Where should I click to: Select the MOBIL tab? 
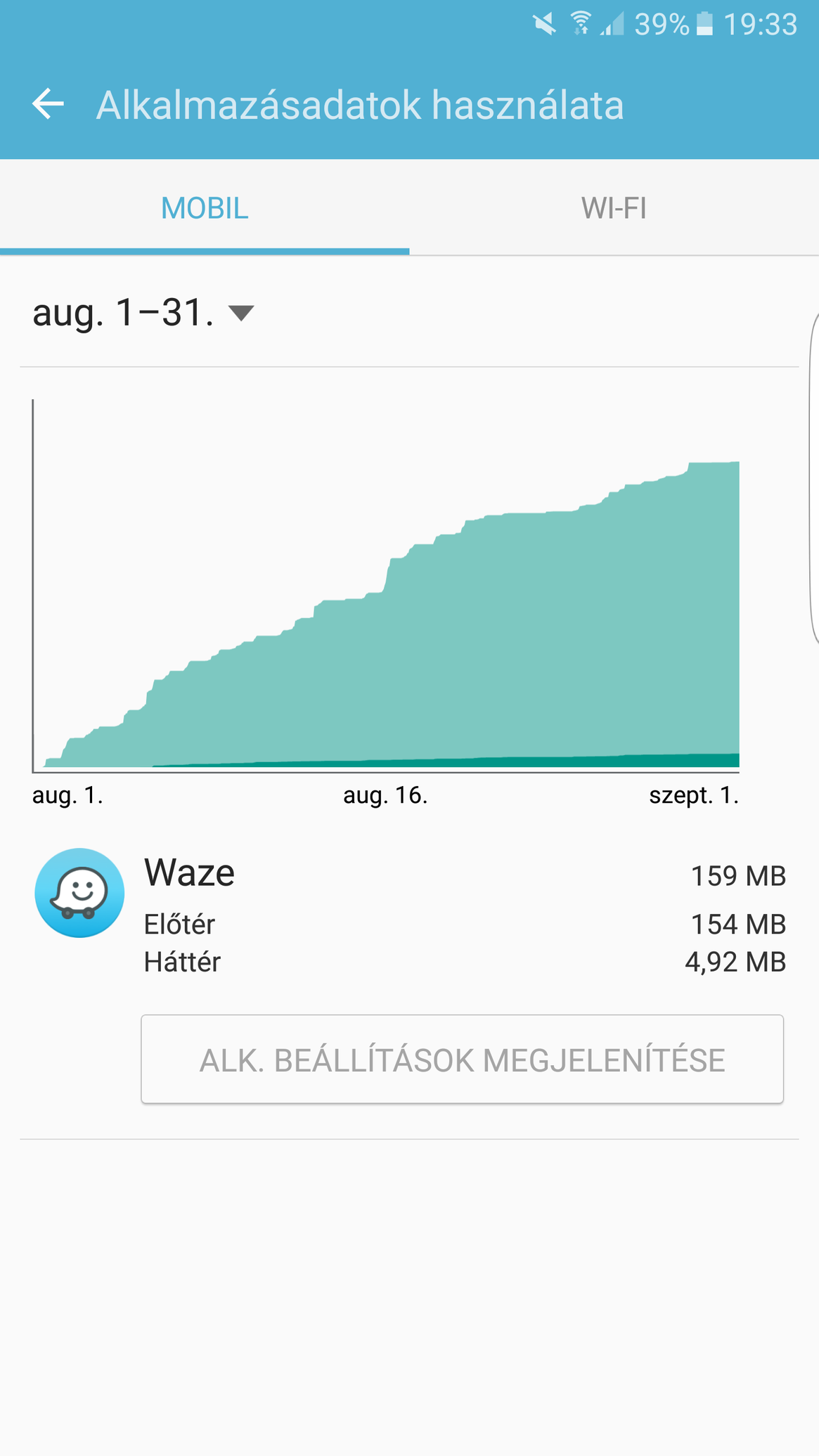click(x=205, y=208)
